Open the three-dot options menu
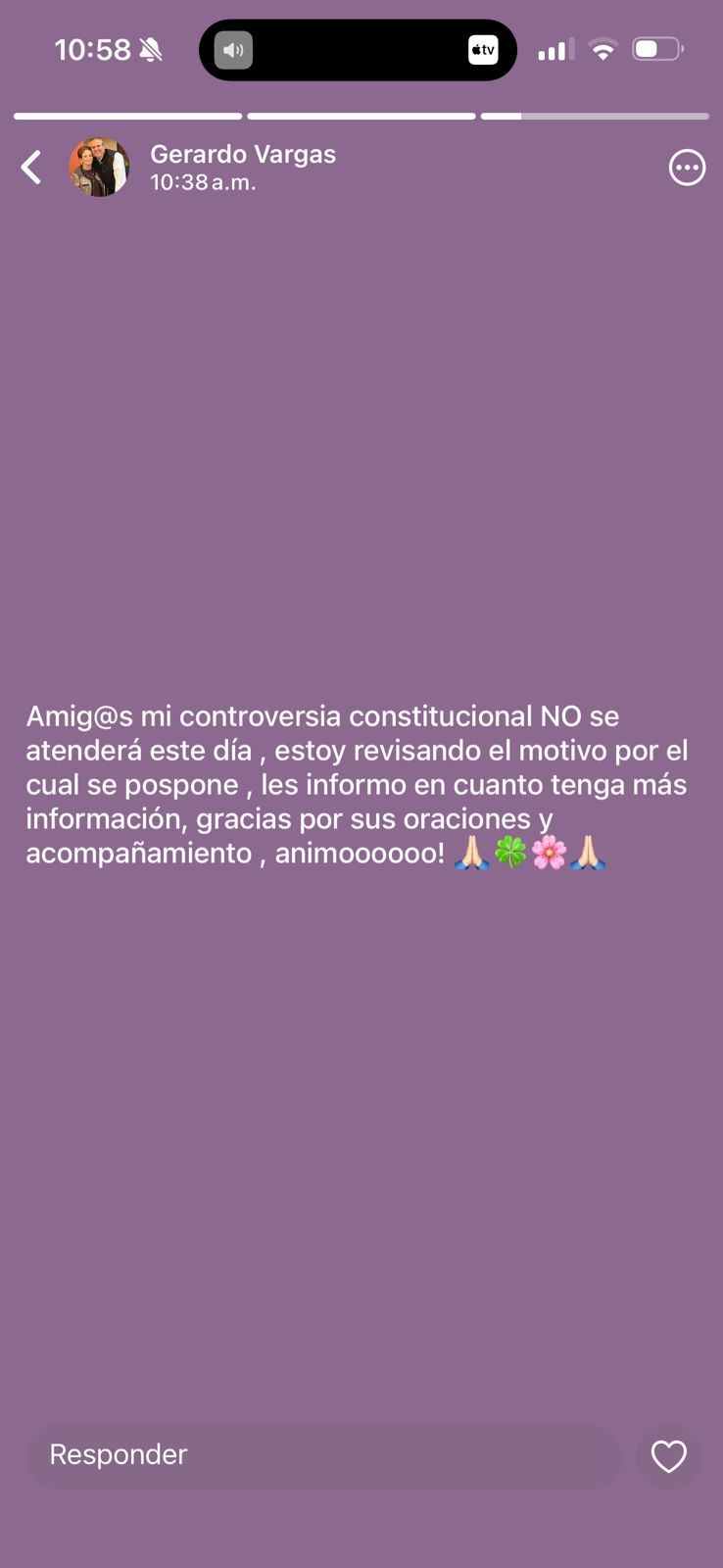This screenshot has width=723, height=1568. 686,168
